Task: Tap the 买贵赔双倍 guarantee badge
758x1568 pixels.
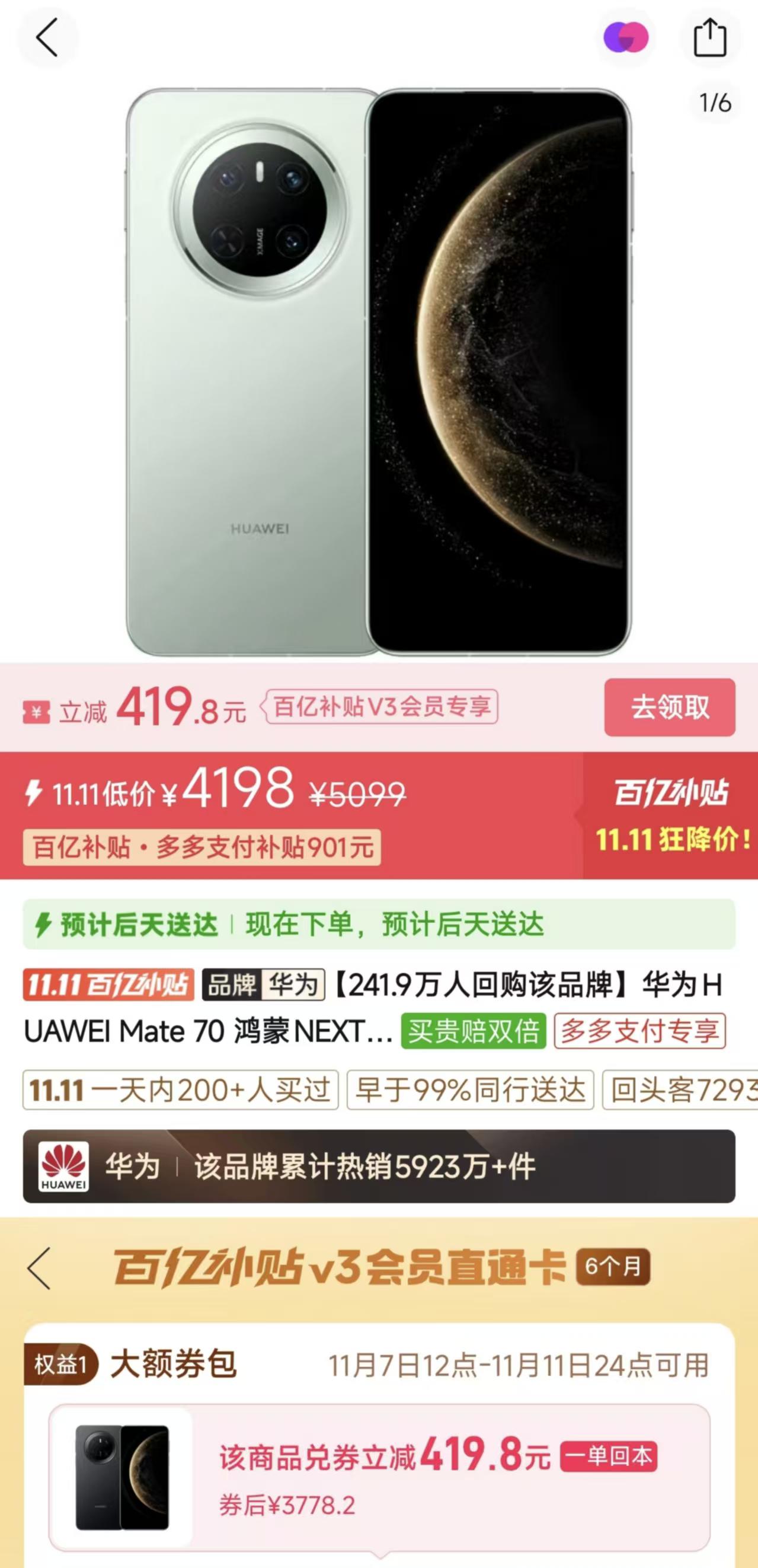Action: pyautogui.click(x=473, y=1031)
